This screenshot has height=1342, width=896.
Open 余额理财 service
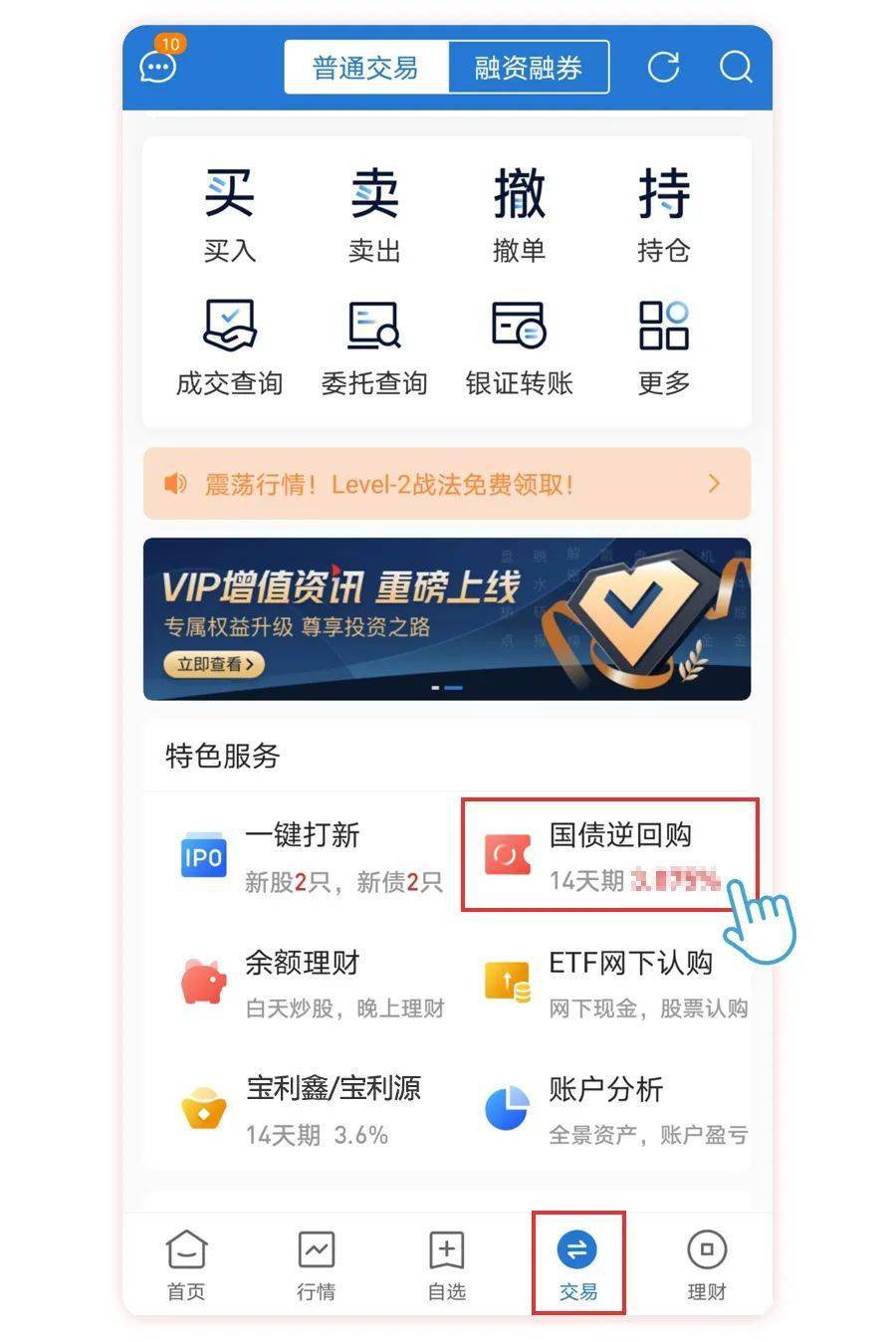pos(304,983)
